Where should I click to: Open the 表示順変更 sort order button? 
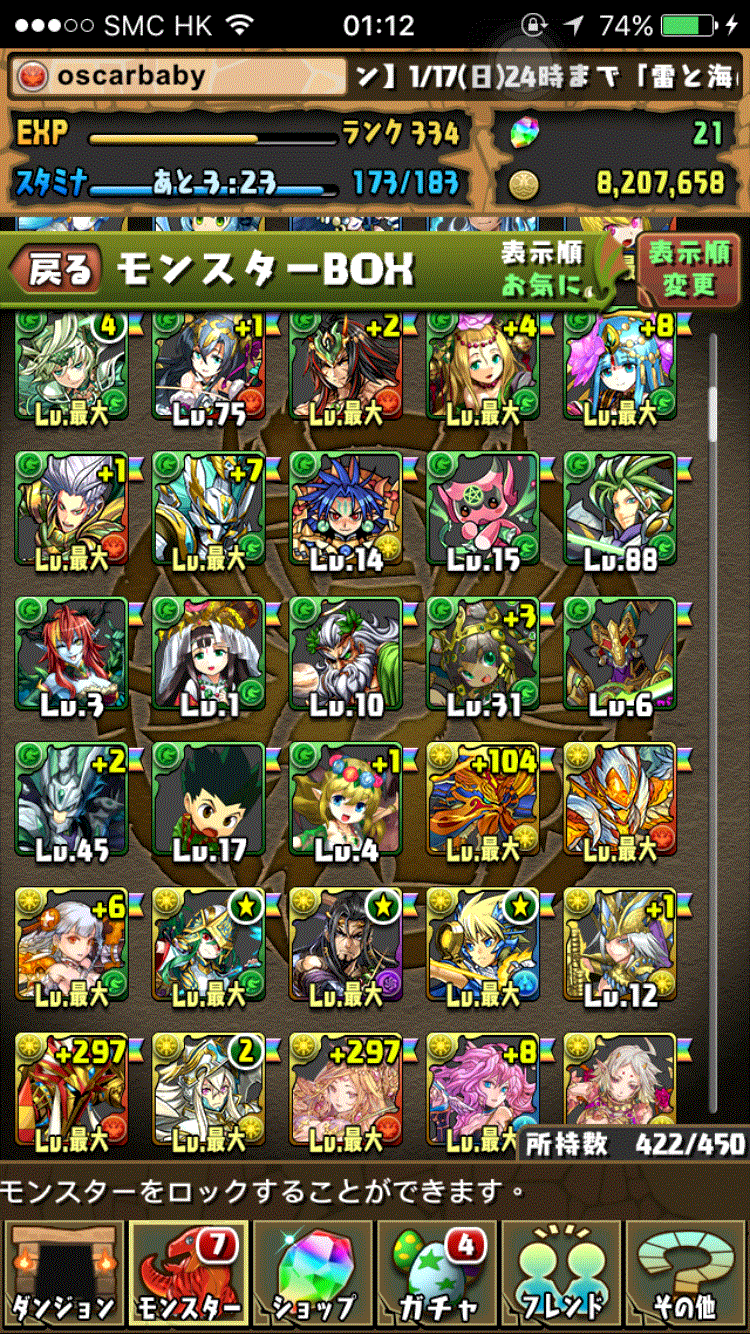(688, 270)
